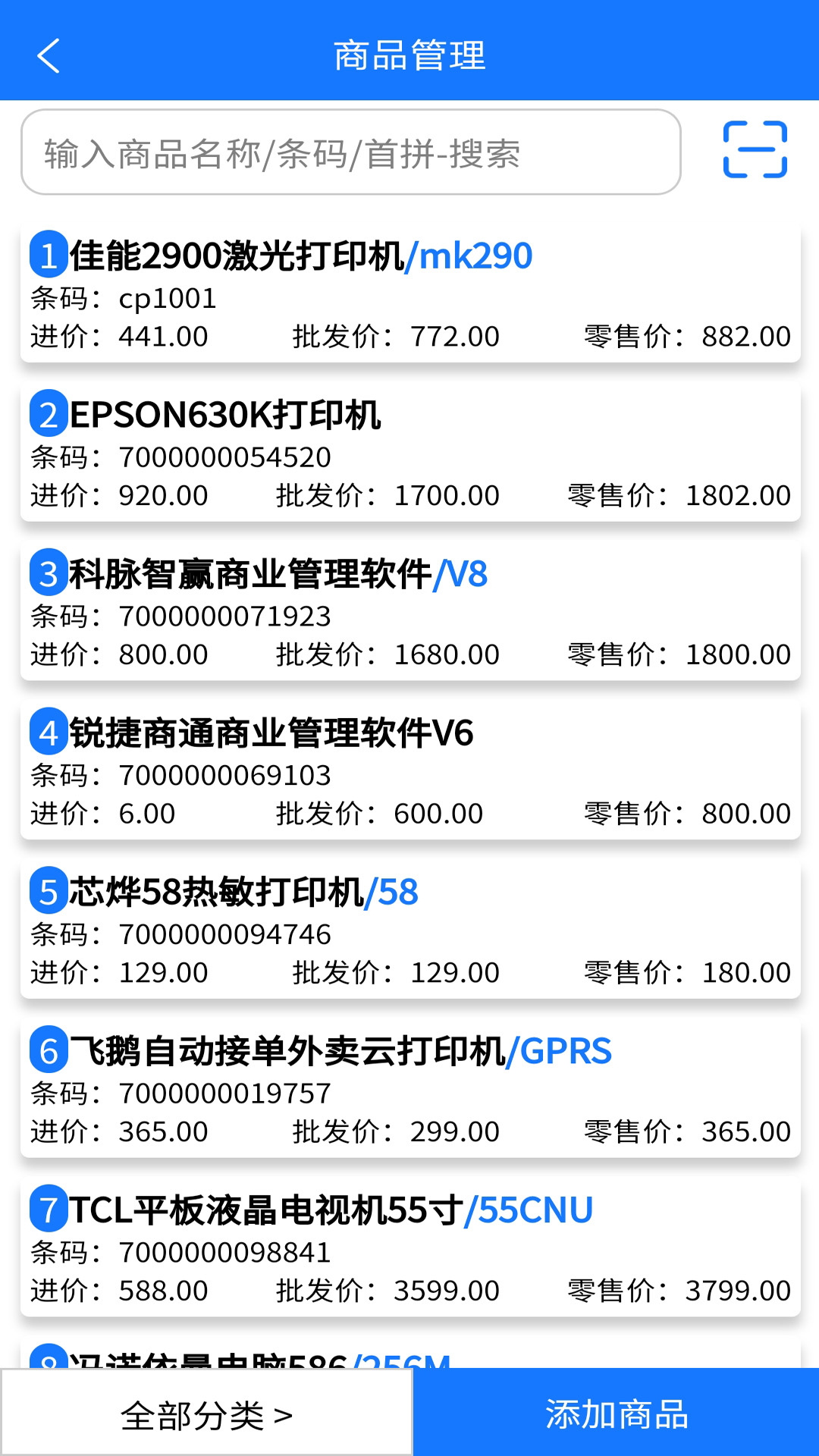Screen dimensions: 819x1456
Task: Go back from 商品管理
Action: (x=49, y=56)
